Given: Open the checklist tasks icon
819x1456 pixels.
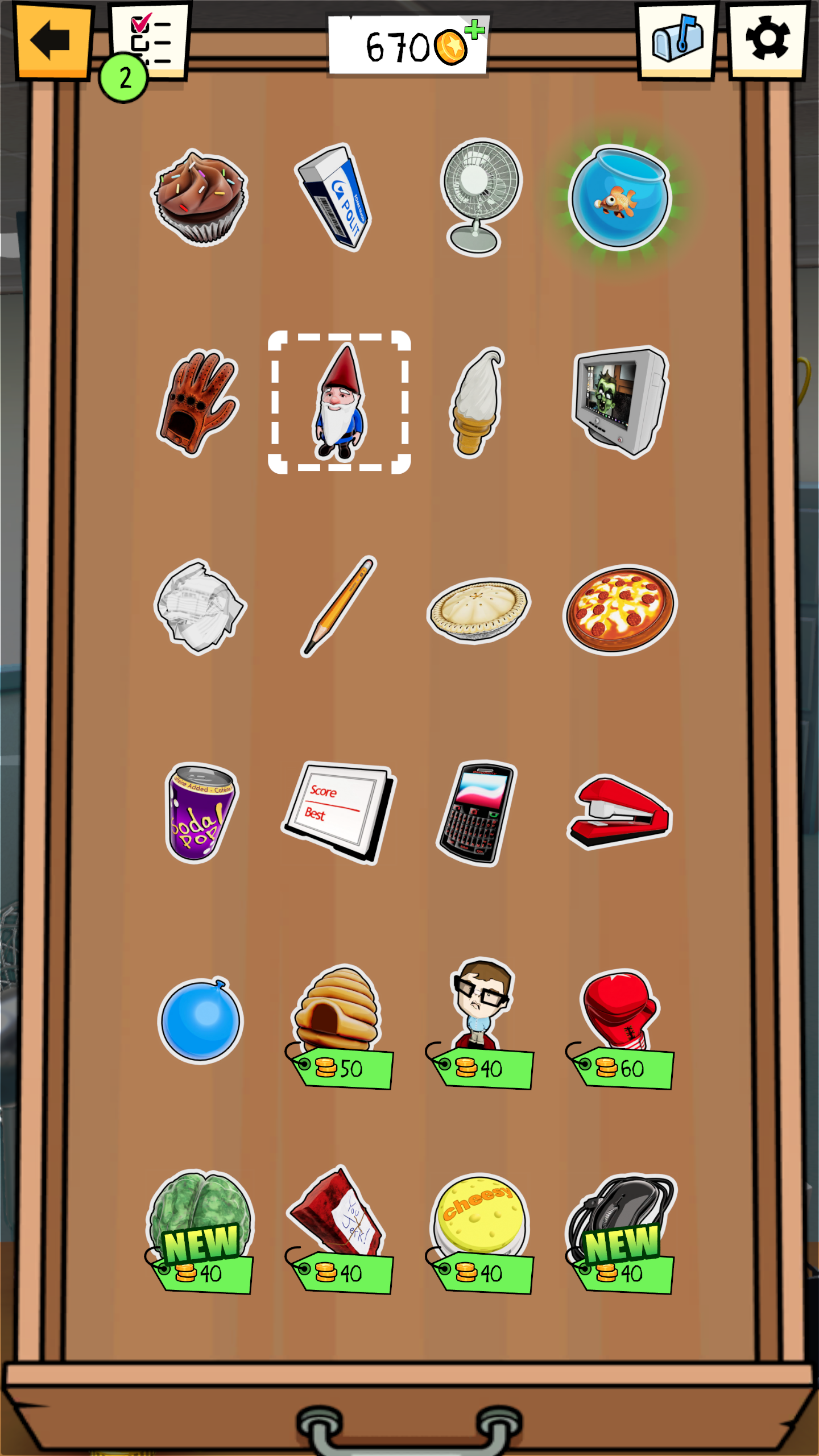Looking at the screenshot, I should pyautogui.click(x=151, y=41).
